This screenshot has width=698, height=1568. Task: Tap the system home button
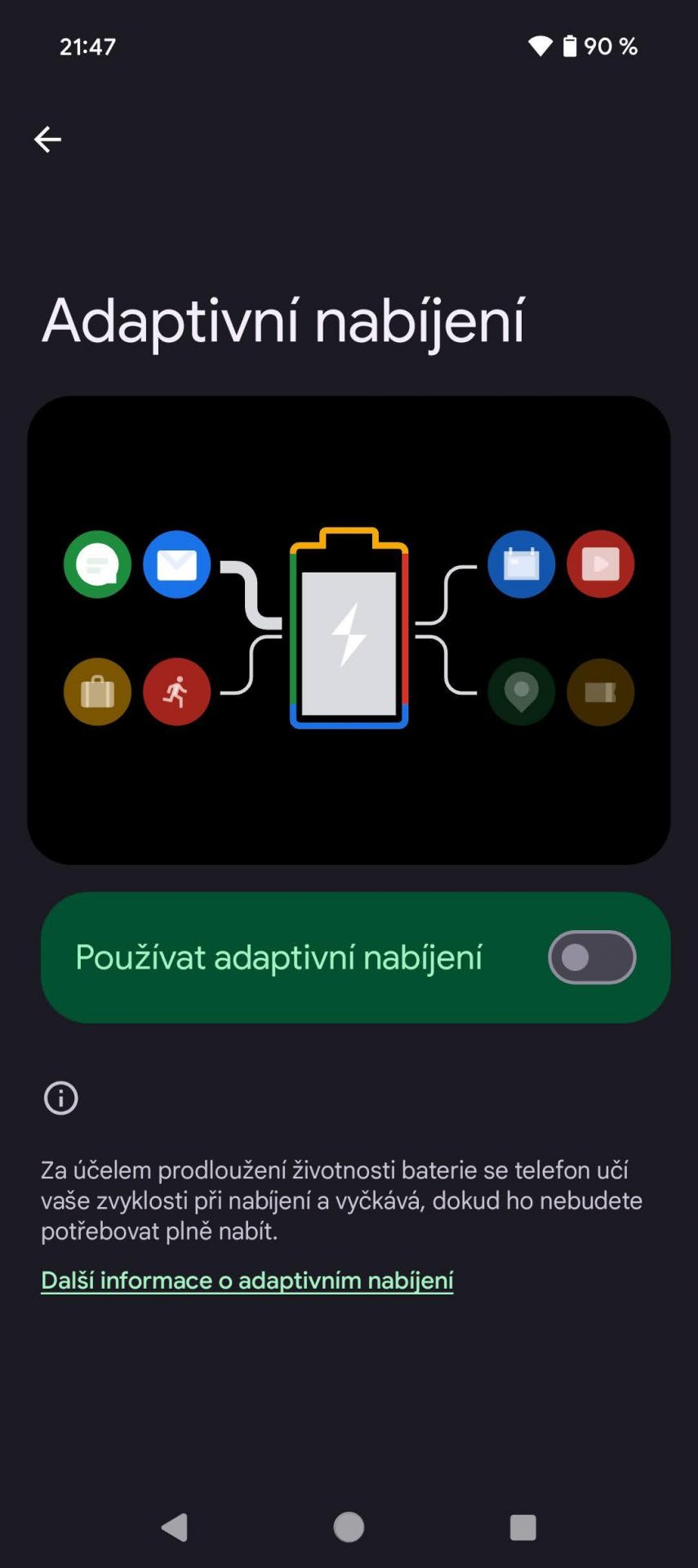point(349,1526)
